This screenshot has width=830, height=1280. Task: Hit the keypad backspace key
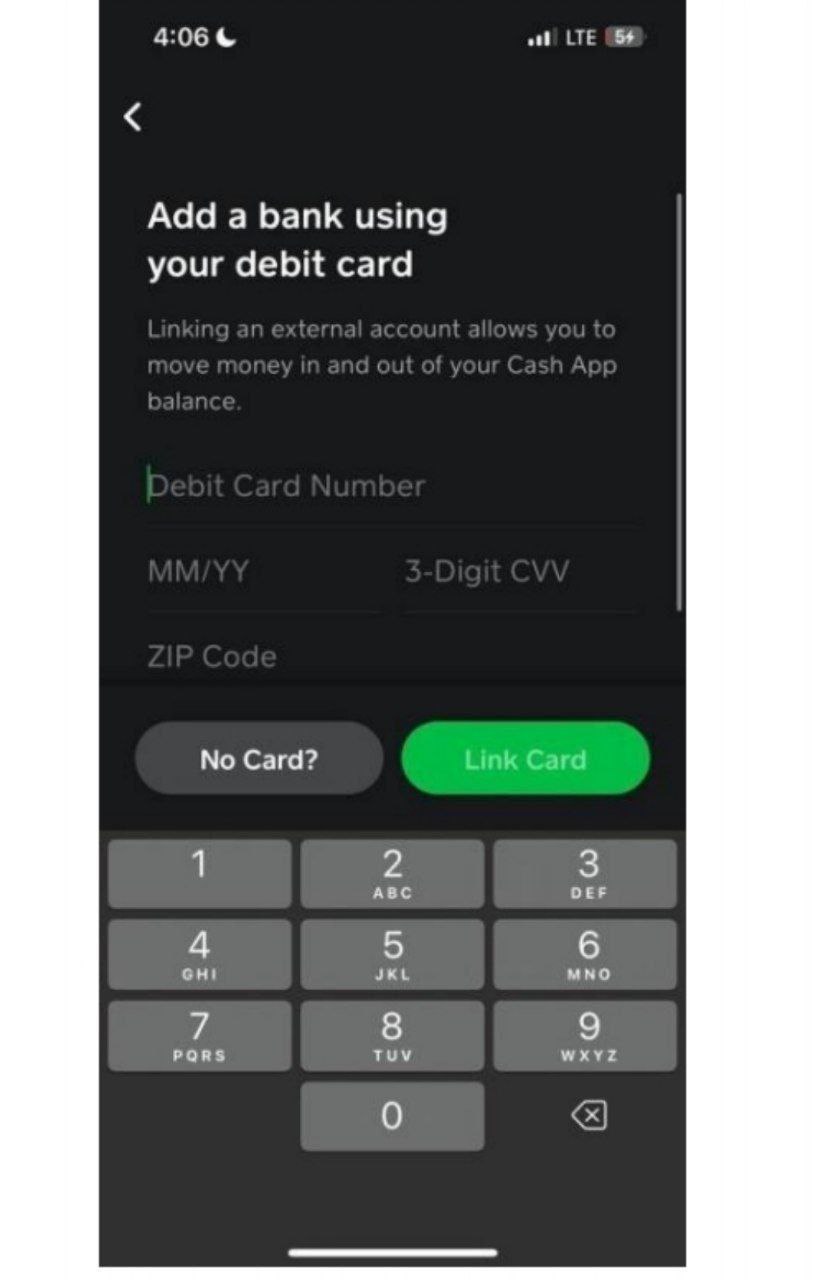[588, 1115]
